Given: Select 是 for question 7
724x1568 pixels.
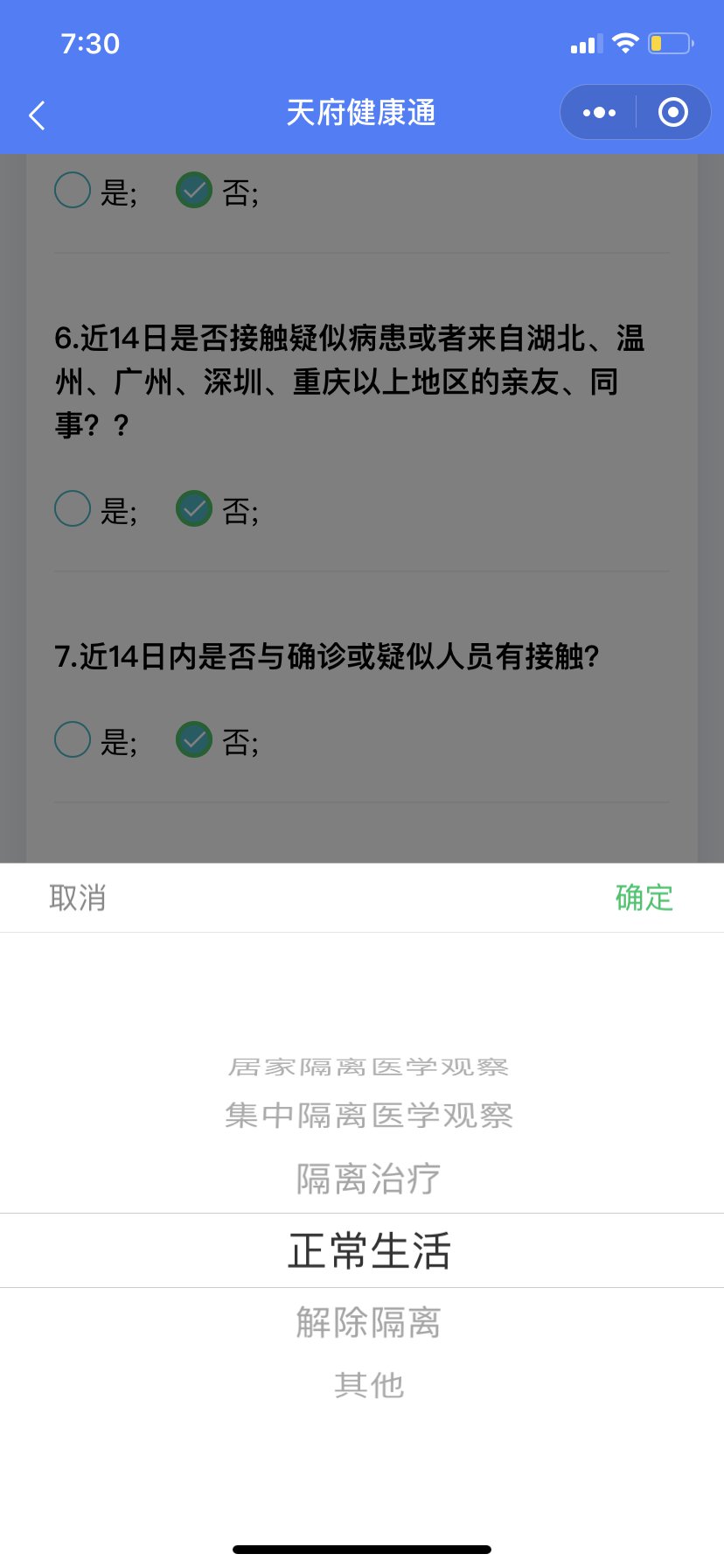Looking at the screenshot, I should click(73, 739).
